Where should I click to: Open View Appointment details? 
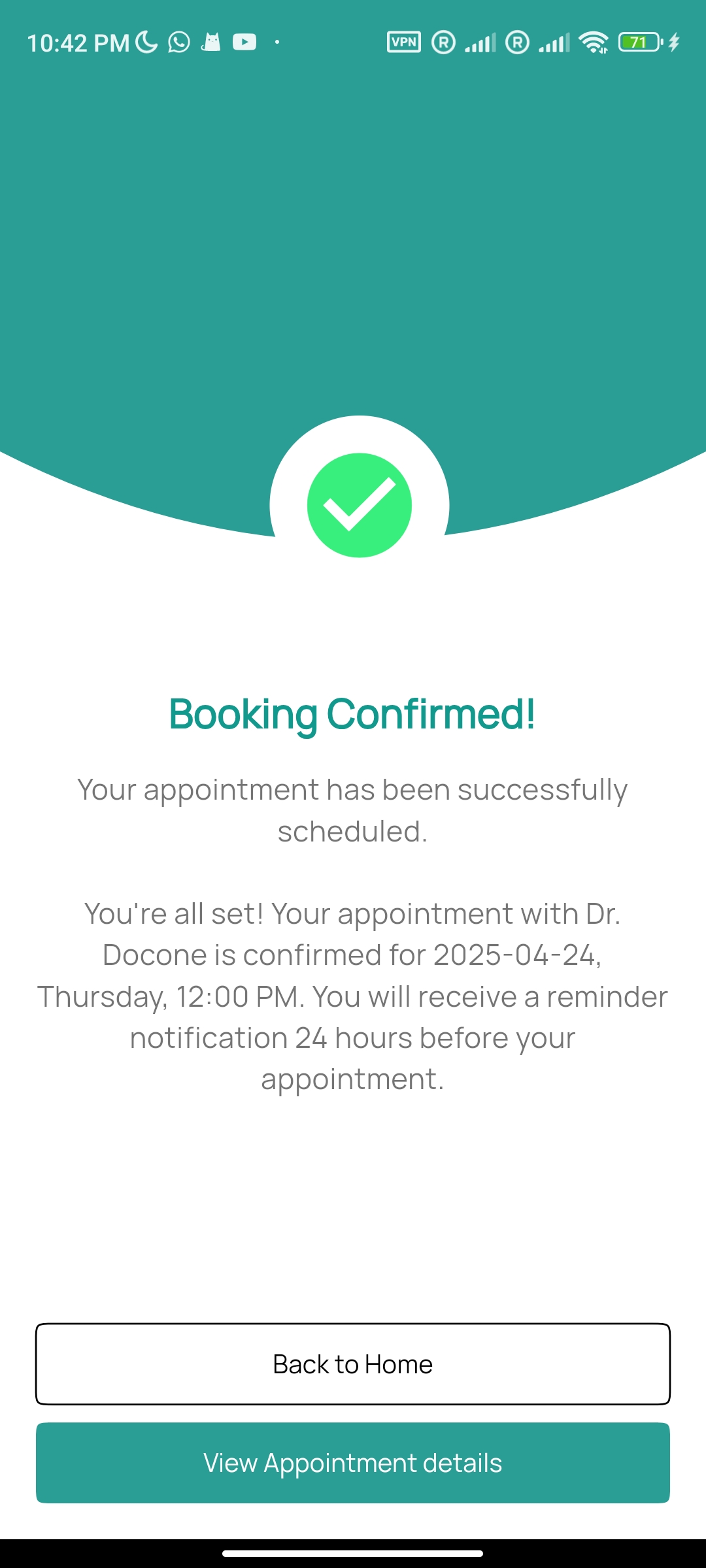[x=353, y=1463]
